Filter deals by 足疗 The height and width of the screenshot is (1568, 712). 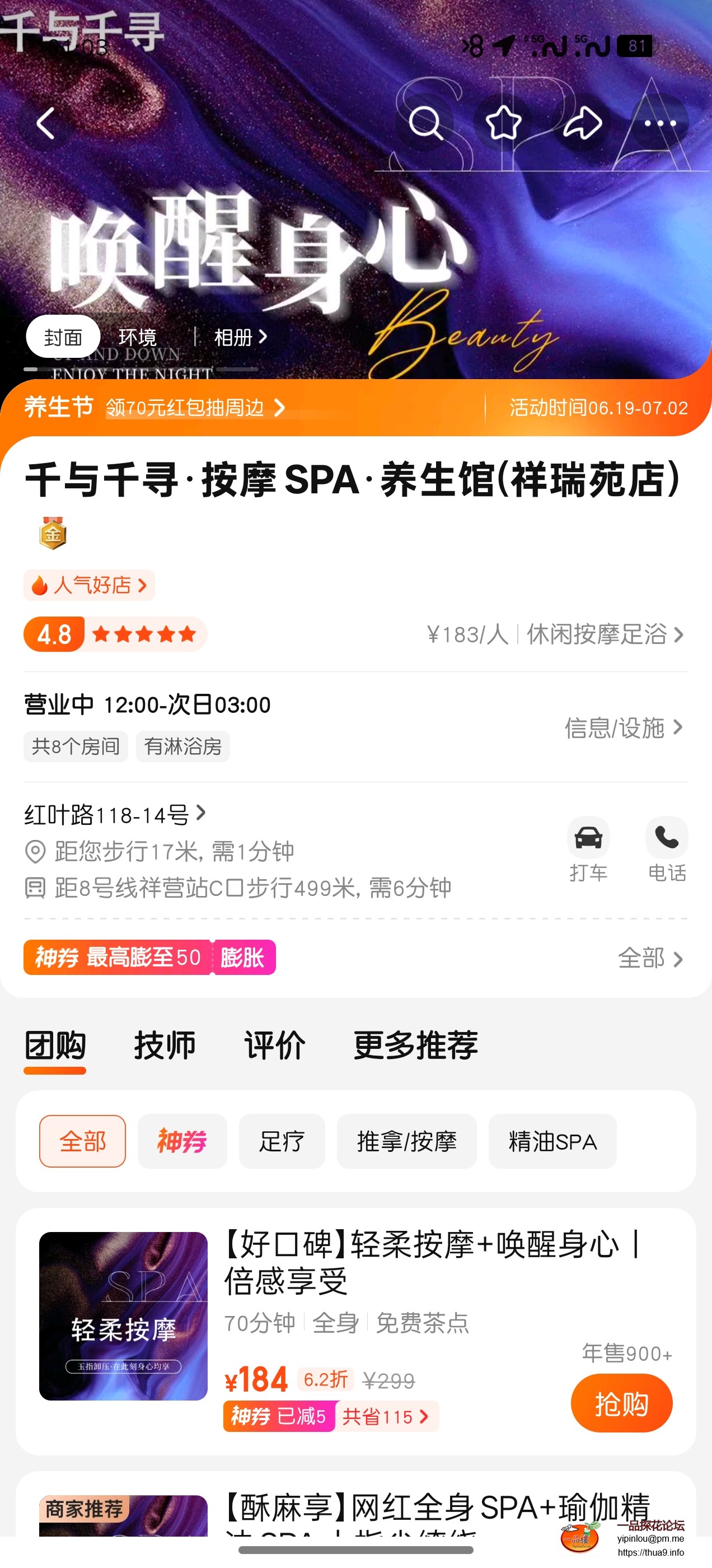click(281, 1141)
